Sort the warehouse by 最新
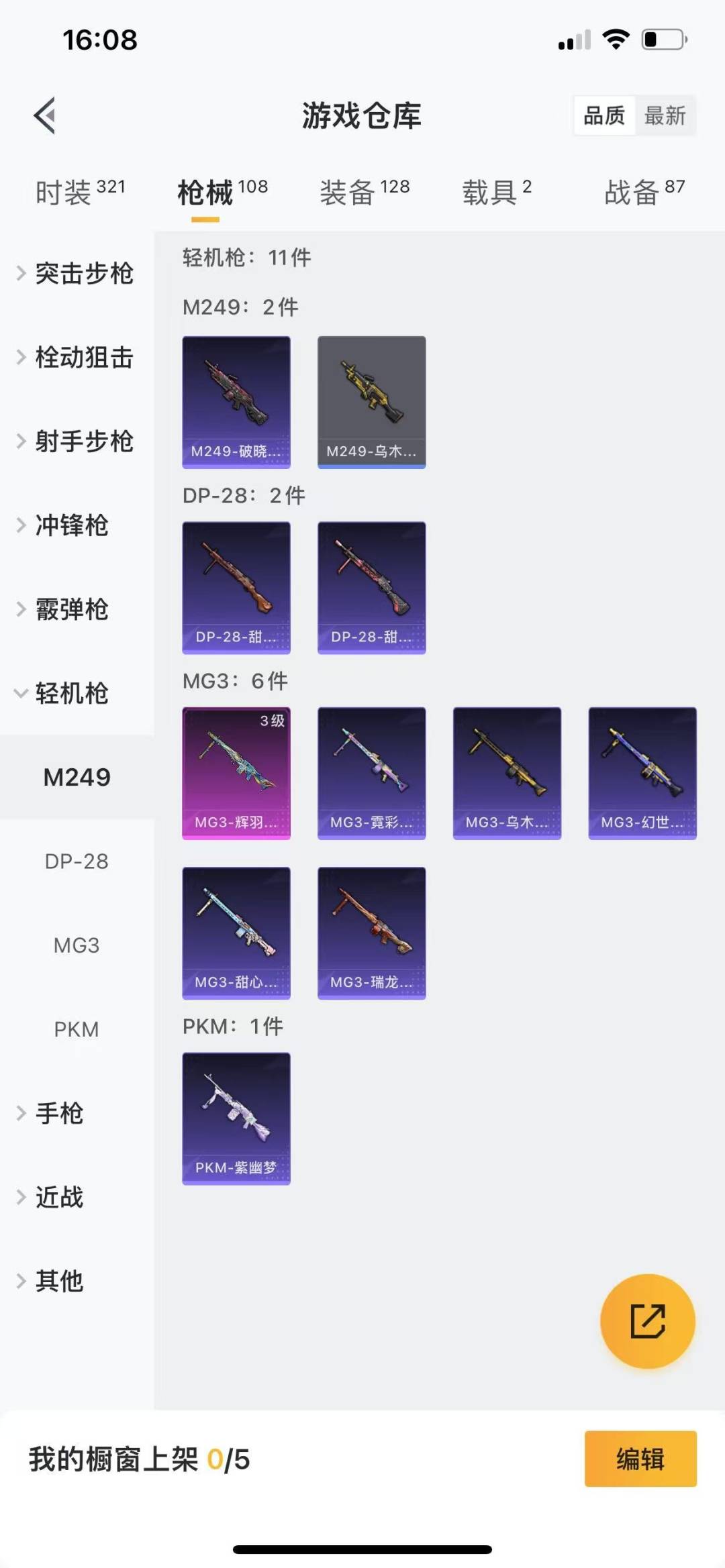725x1568 pixels. (665, 115)
